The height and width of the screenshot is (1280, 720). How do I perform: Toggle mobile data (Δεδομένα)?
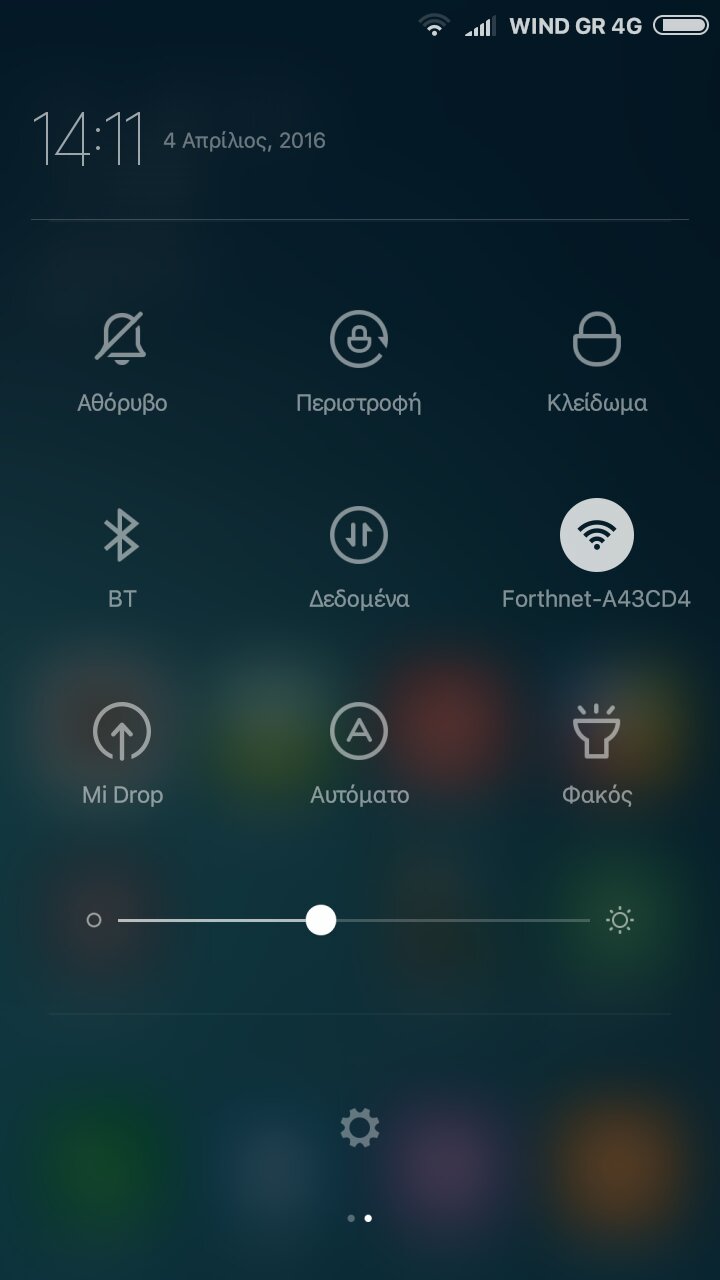[x=359, y=536]
